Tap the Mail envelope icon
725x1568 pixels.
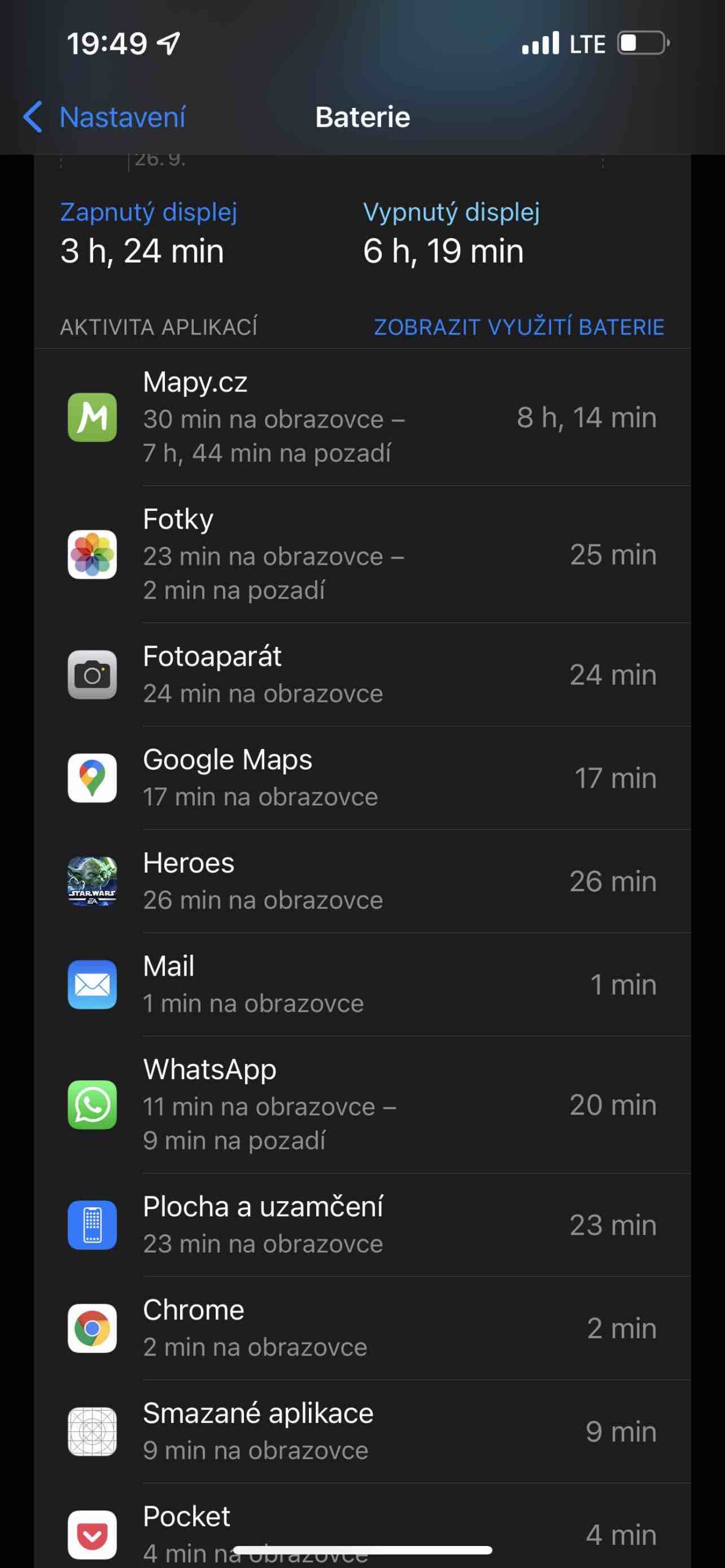93,984
